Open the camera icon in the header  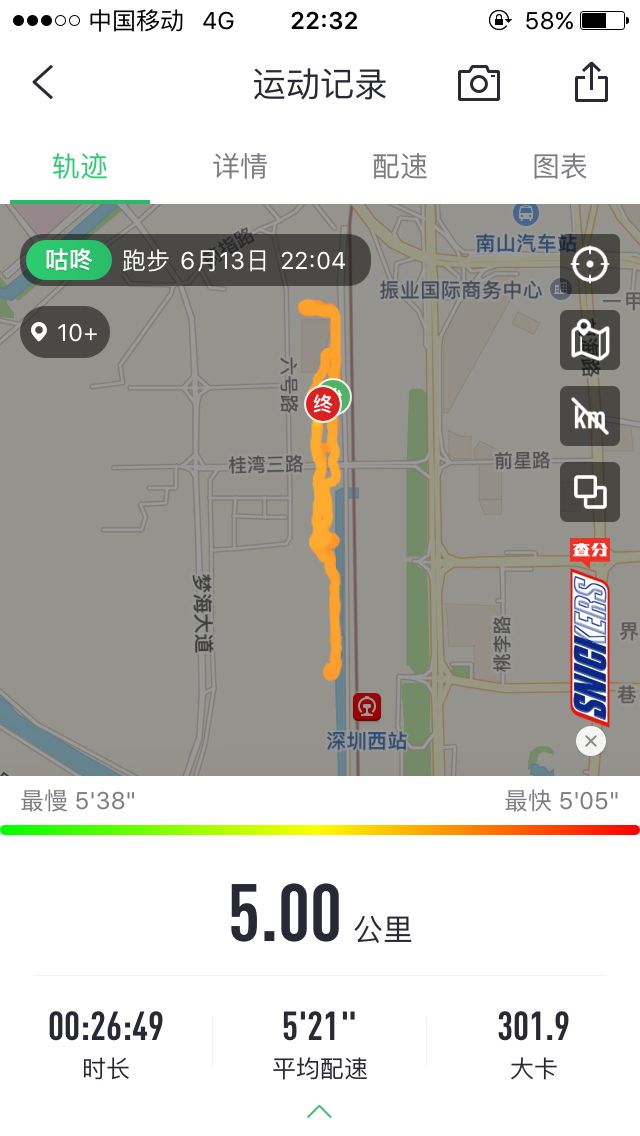pyautogui.click(x=478, y=83)
